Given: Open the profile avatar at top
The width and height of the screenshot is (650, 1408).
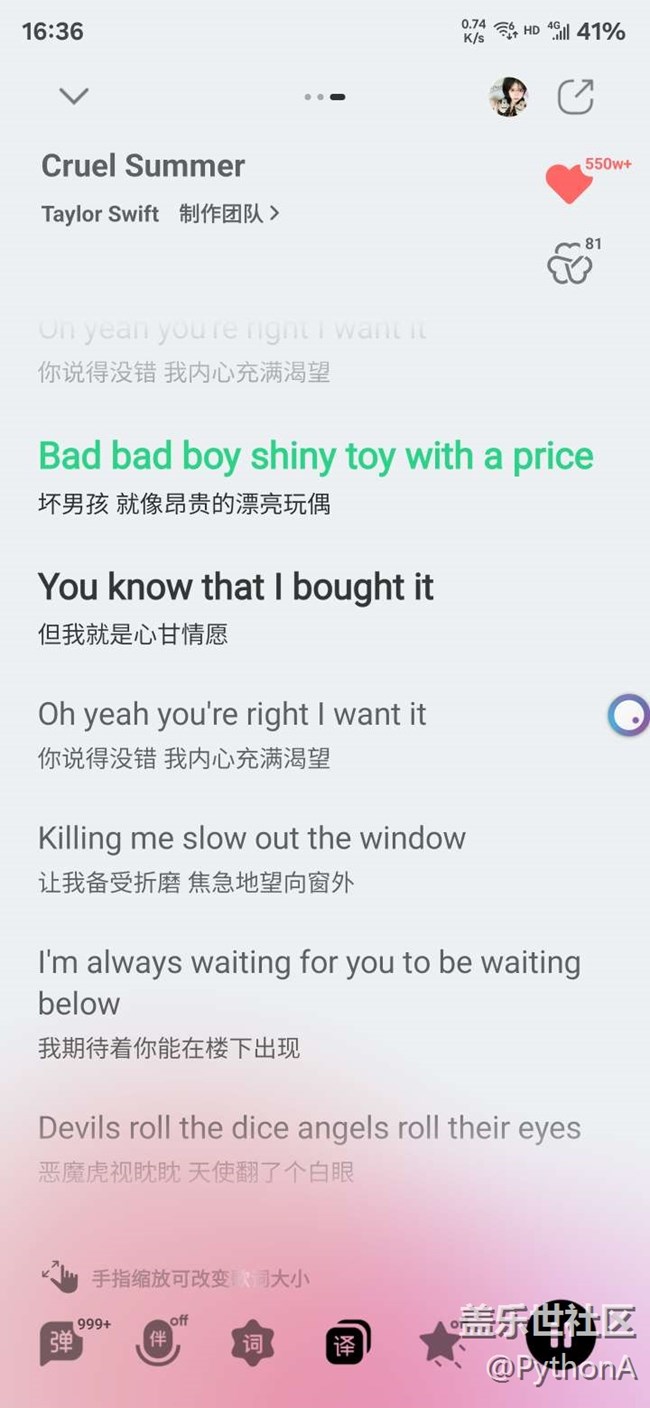Looking at the screenshot, I should pos(508,97).
